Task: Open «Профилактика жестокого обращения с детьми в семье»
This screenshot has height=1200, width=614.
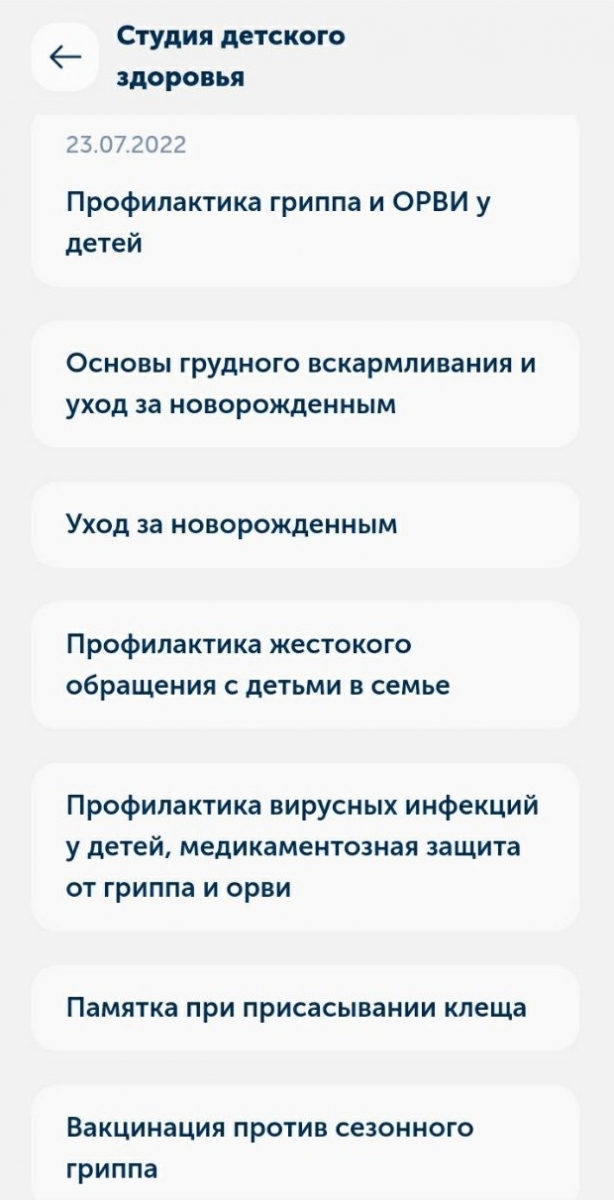Action: click(x=305, y=665)
